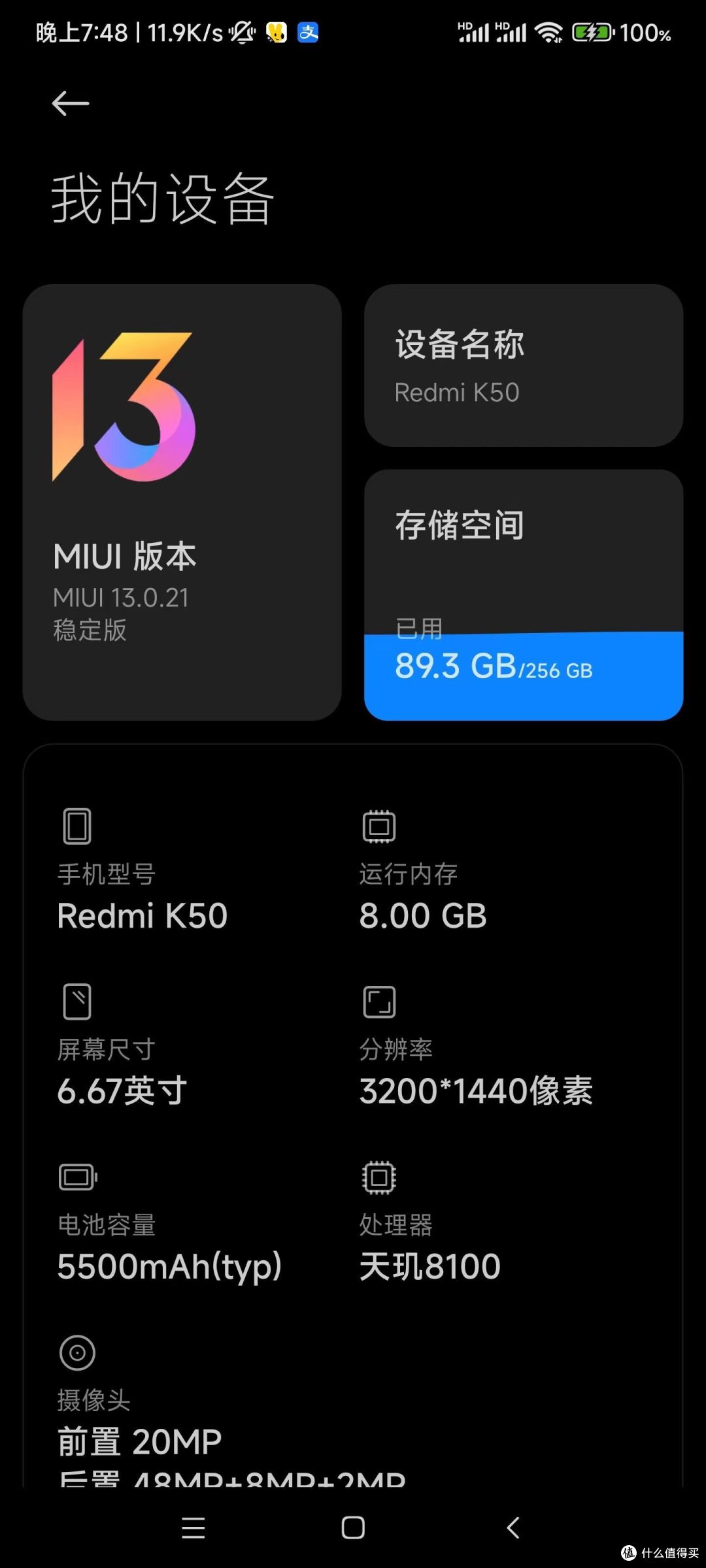Screen dimensions: 706x1568
Task: Tap the camera icon above 摄像头
Action: point(76,1352)
